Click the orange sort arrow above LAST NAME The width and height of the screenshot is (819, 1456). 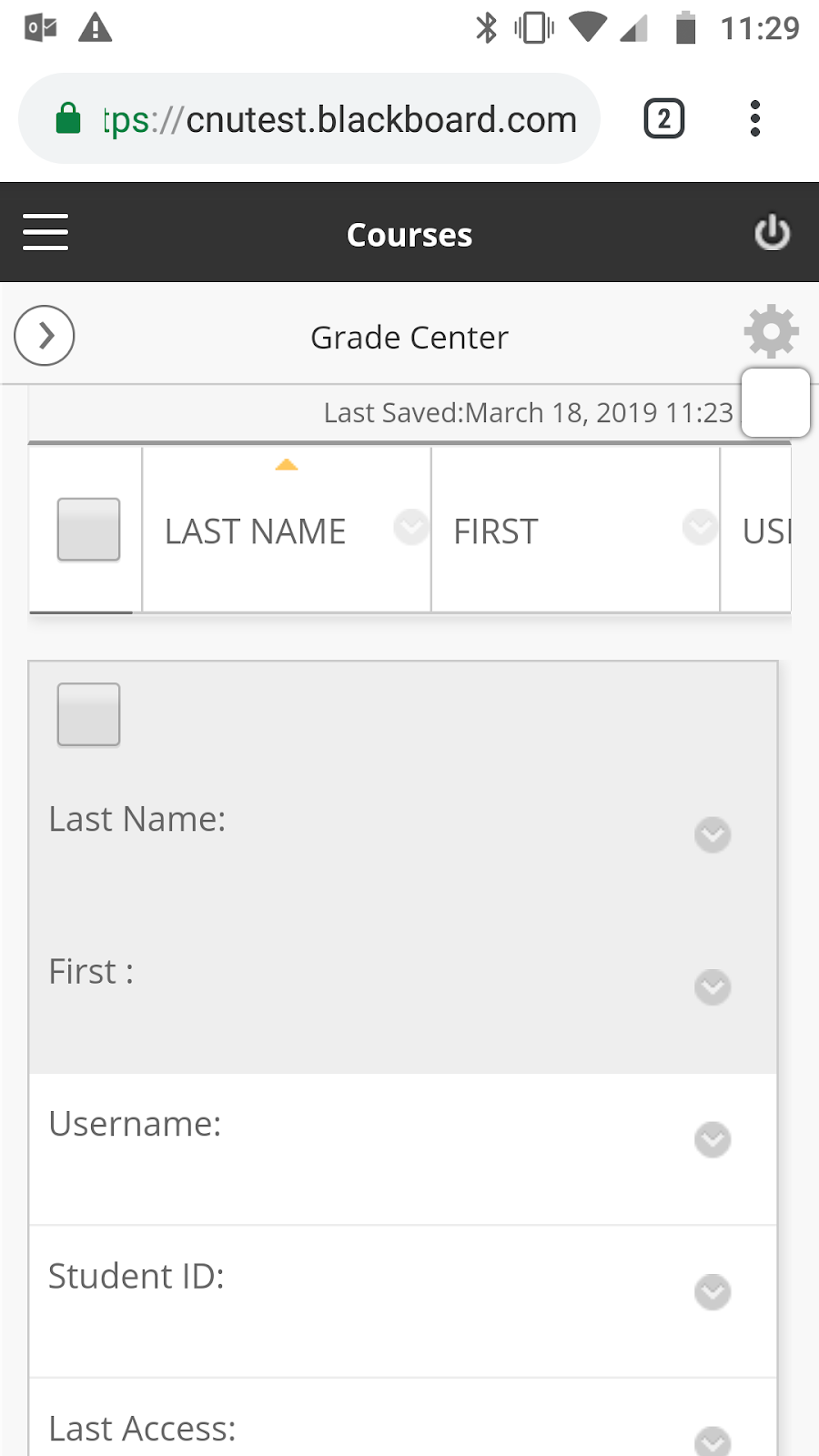[287, 464]
